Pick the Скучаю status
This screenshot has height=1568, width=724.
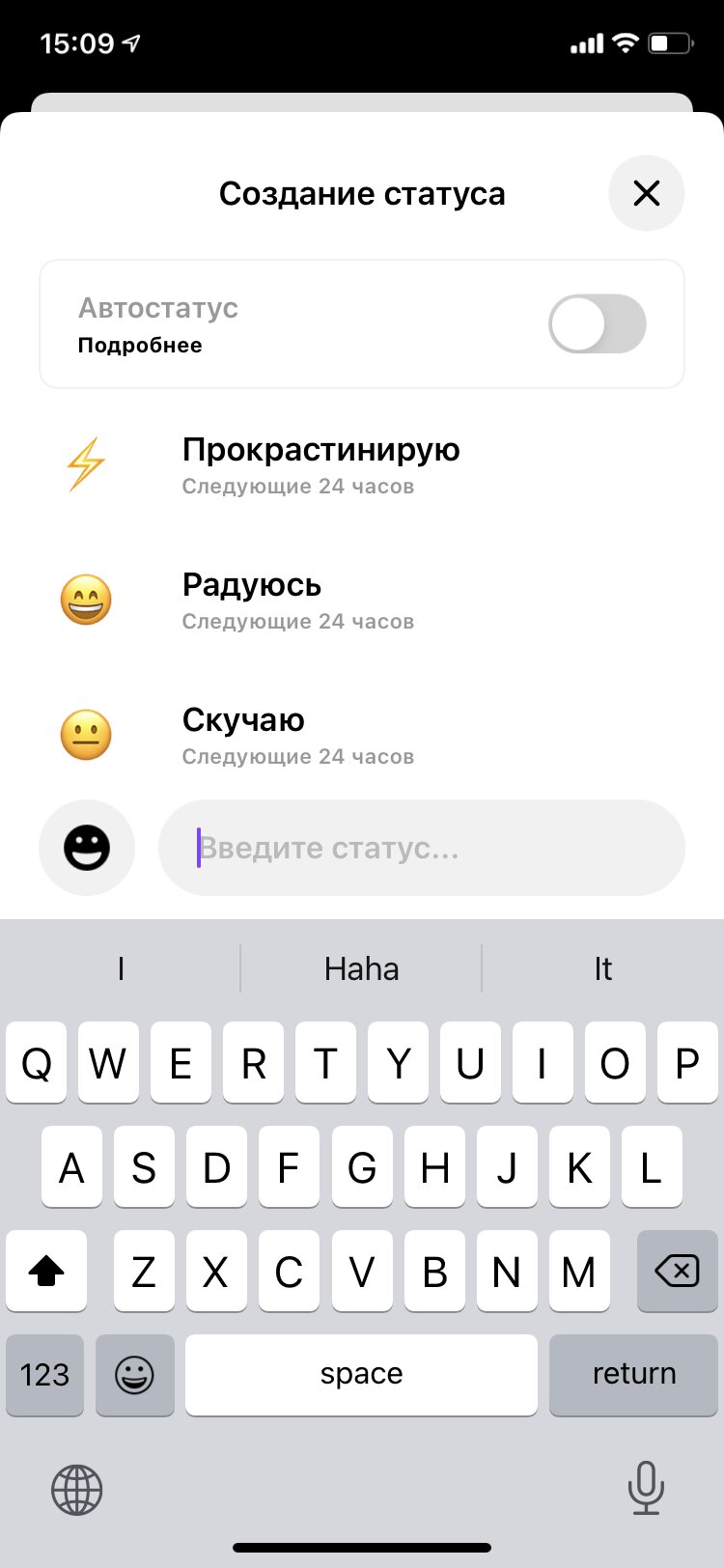[362, 736]
